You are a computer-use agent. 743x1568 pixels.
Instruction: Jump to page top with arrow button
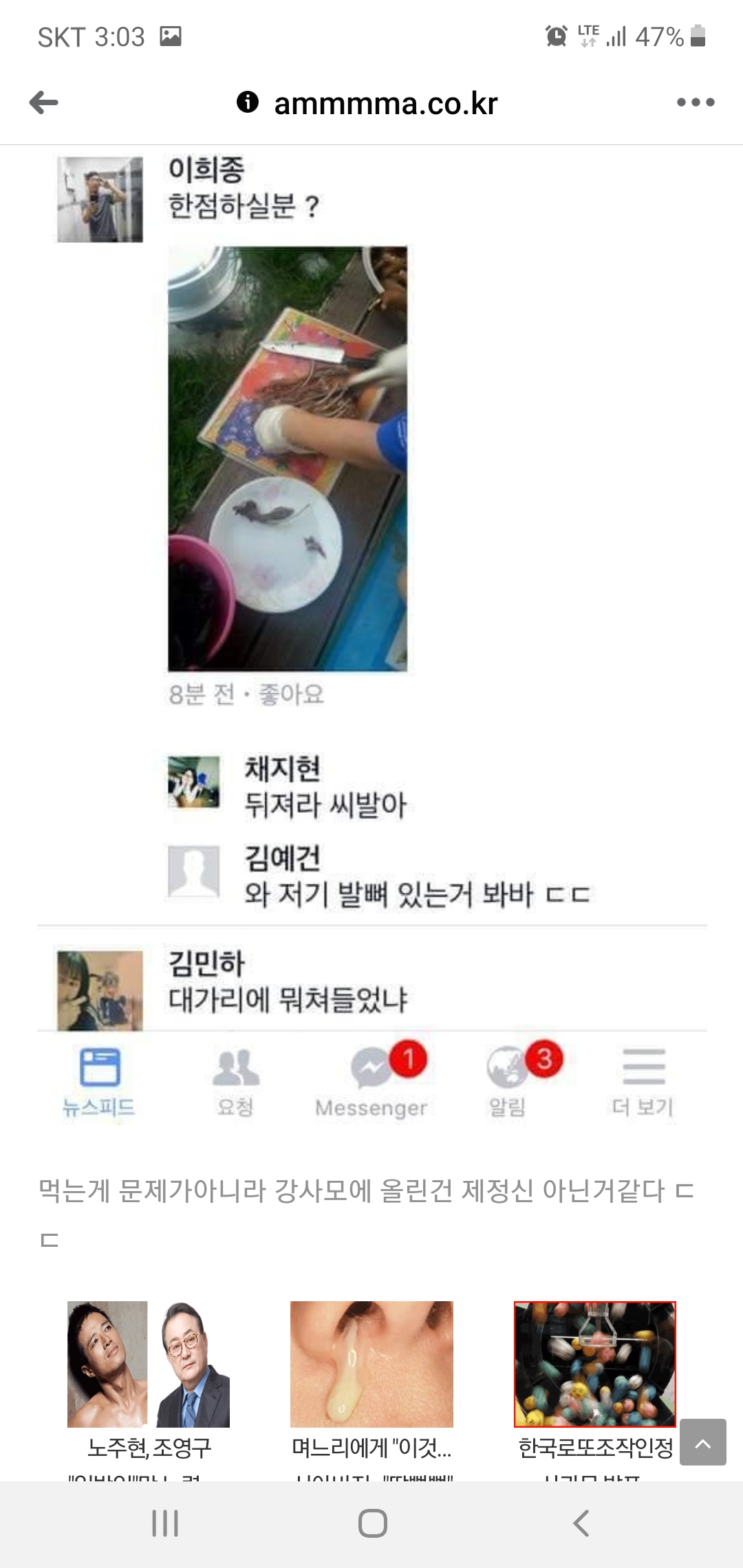click(702, 1442)
